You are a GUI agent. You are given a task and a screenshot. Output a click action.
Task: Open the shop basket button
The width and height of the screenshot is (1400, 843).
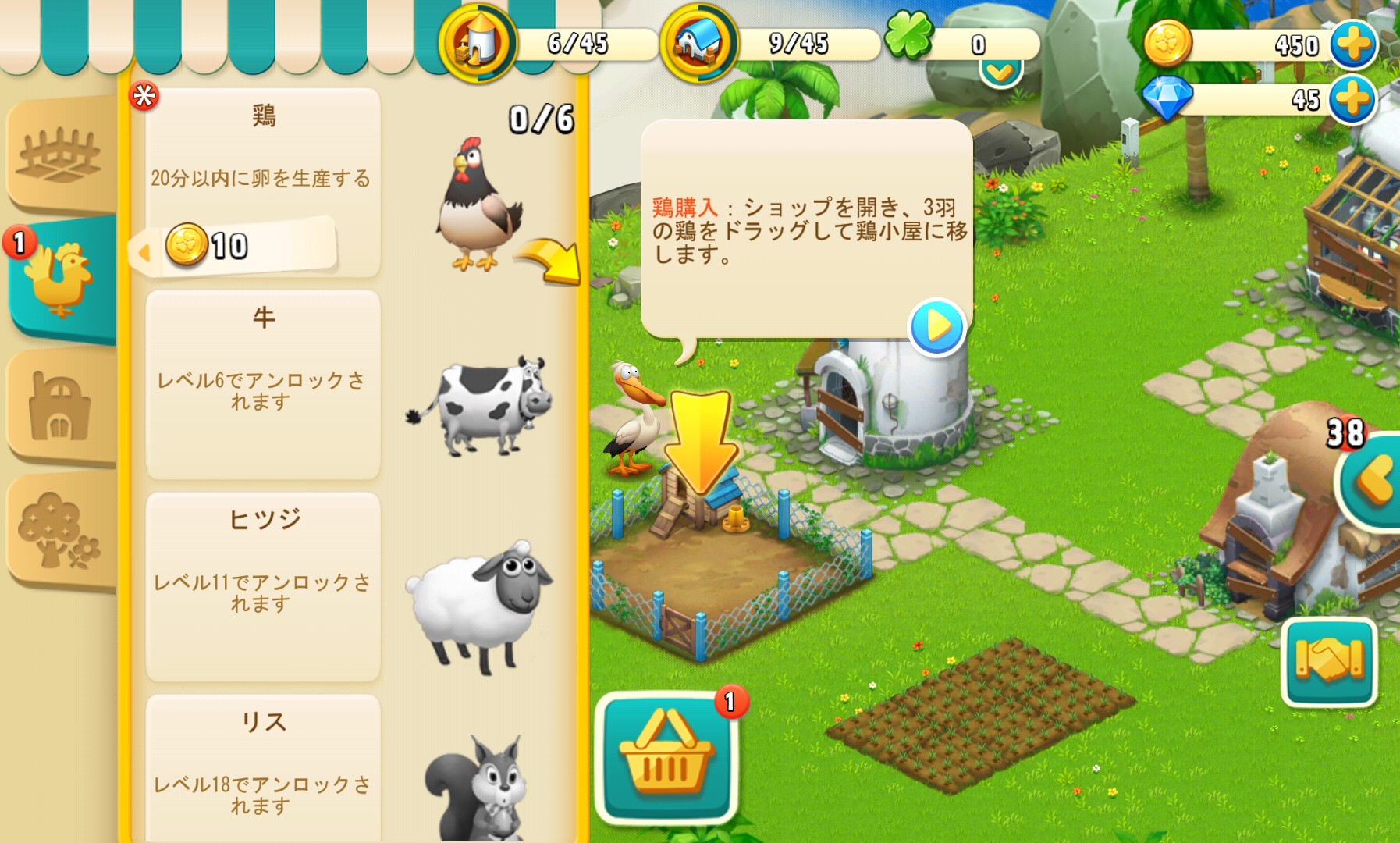point(666,758)
